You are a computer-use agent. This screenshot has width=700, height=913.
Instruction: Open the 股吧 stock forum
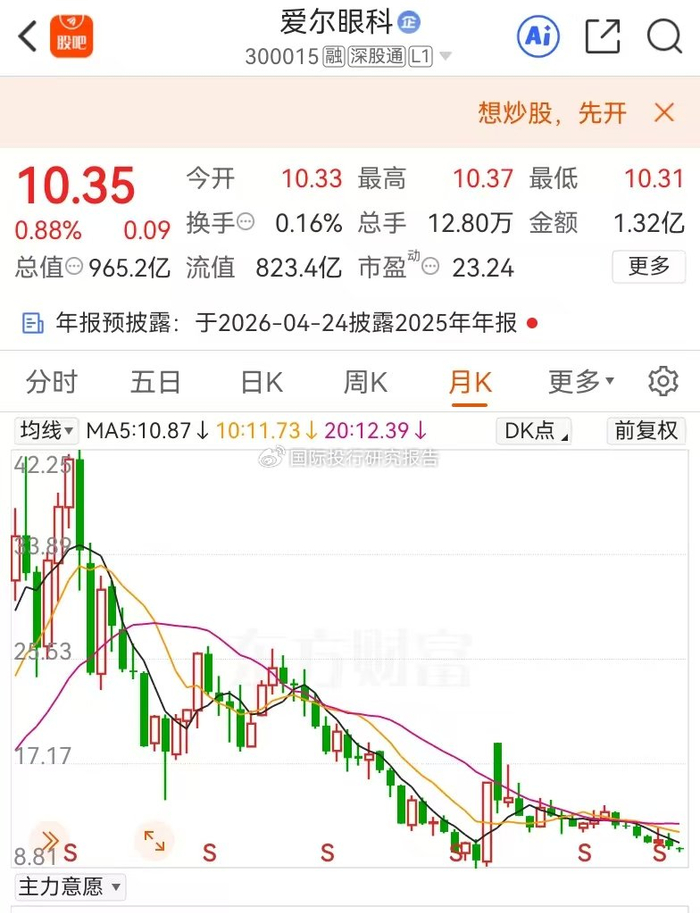coord(70,36)
